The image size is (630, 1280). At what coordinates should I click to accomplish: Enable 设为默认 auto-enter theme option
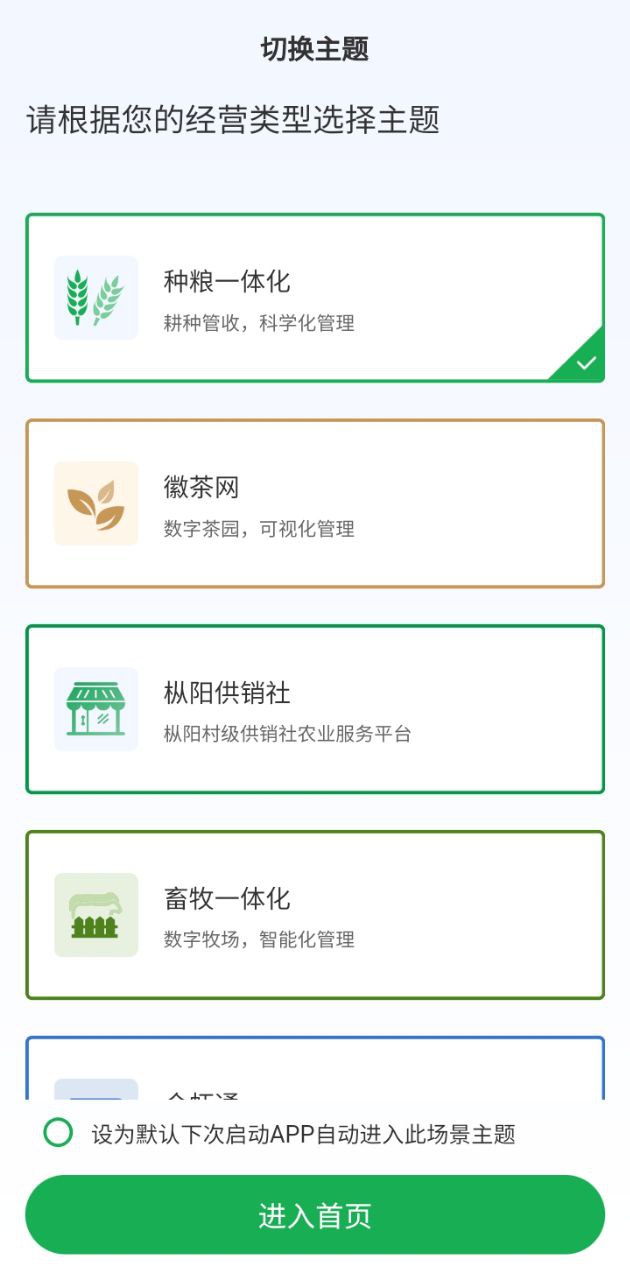pyautogui.click(x=59, y=1133)
